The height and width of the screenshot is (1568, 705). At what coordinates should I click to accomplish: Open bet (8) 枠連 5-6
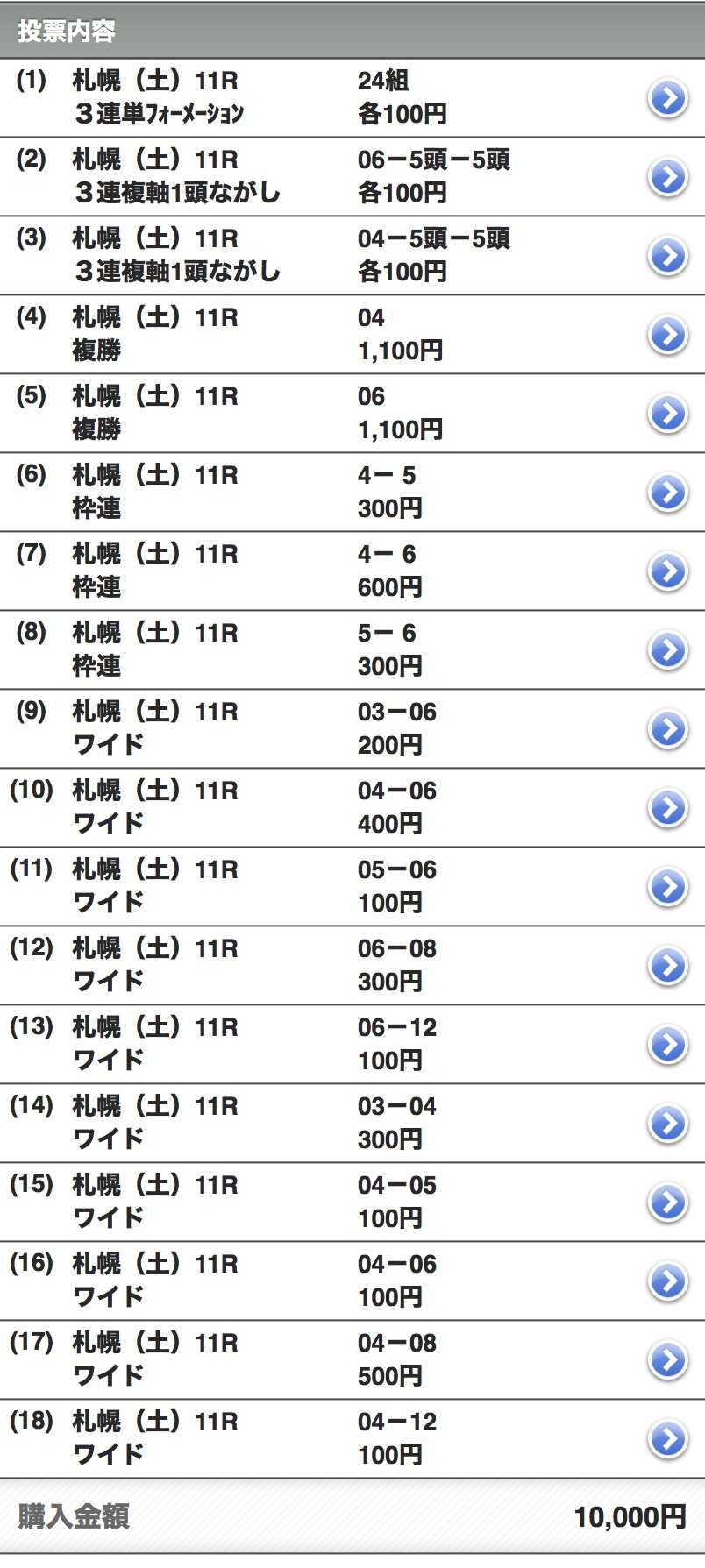pyautogui.click(x=667, y=650)
